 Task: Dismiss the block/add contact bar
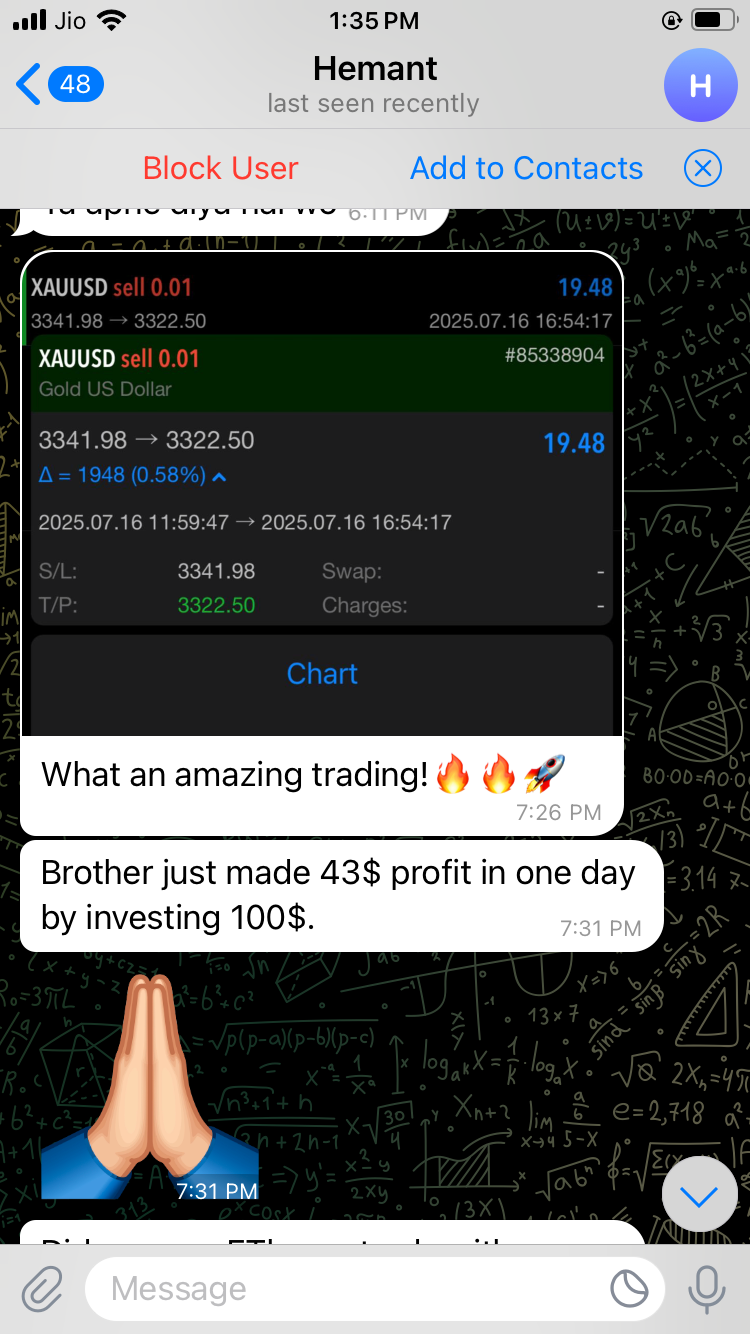click(703, 168)
